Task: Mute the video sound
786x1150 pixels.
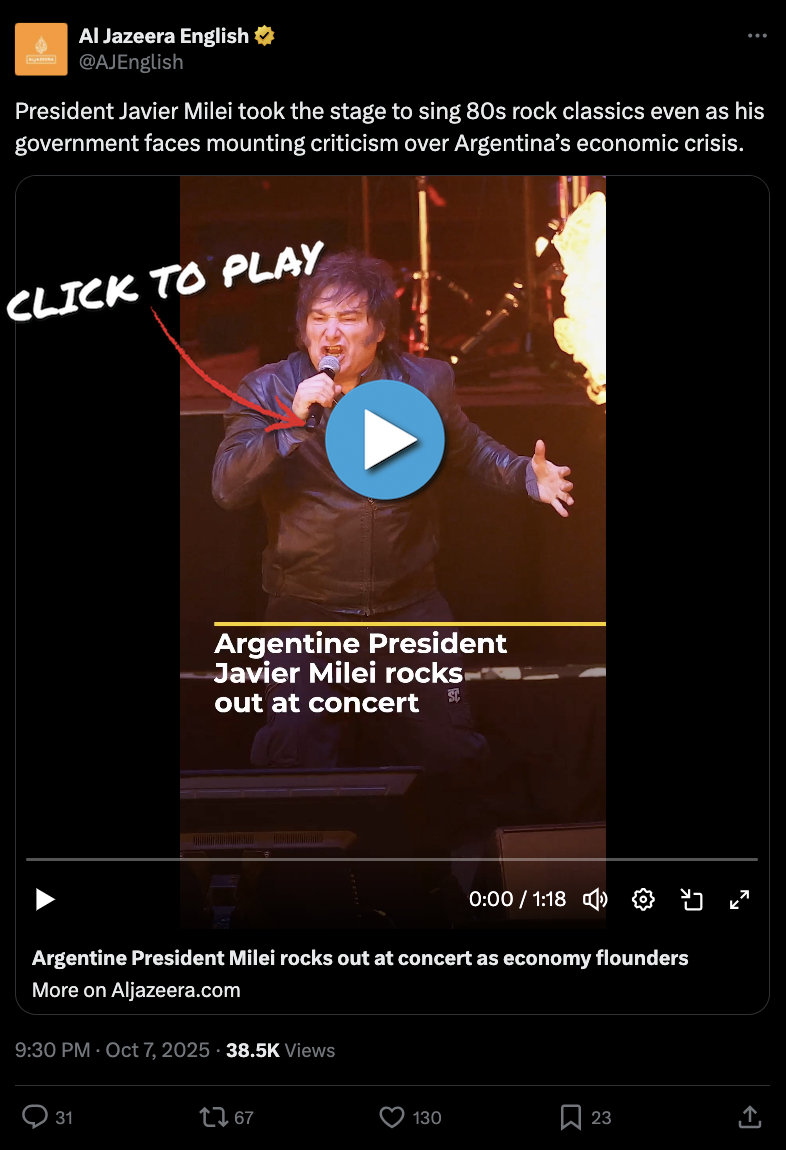Action: 595,899
